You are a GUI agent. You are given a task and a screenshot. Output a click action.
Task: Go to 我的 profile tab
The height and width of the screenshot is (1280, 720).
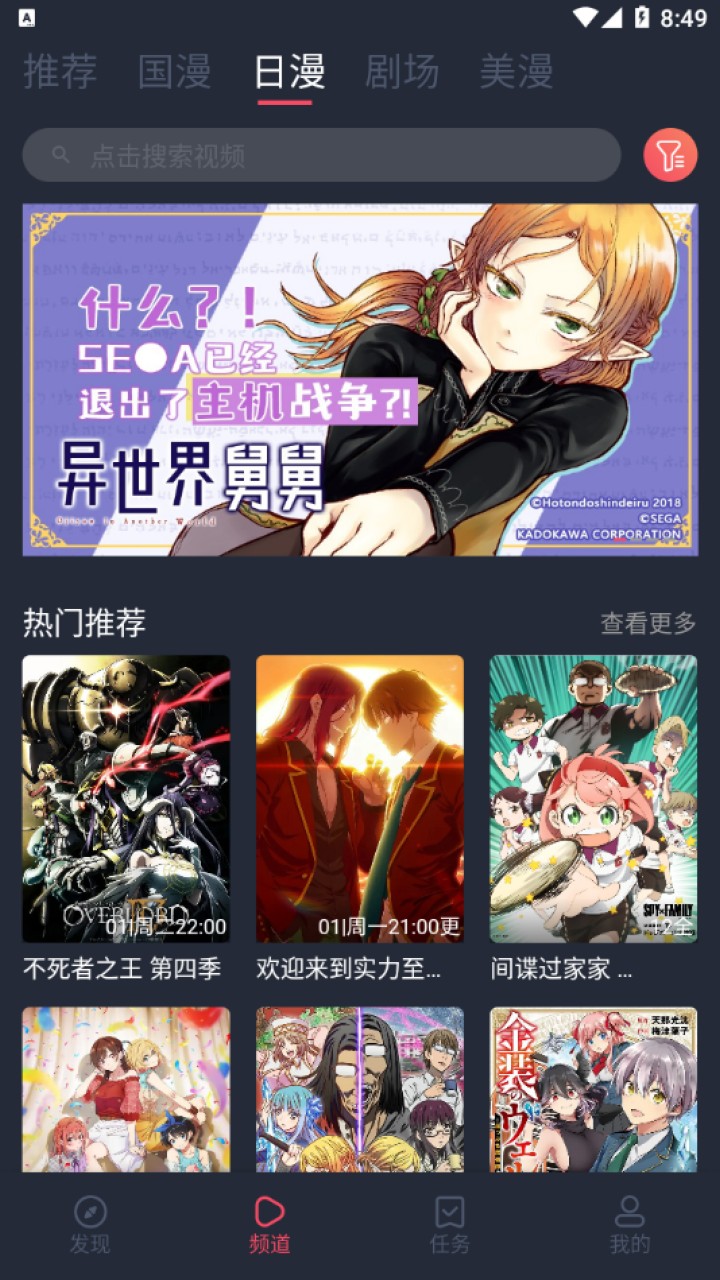click(629, 1224)
